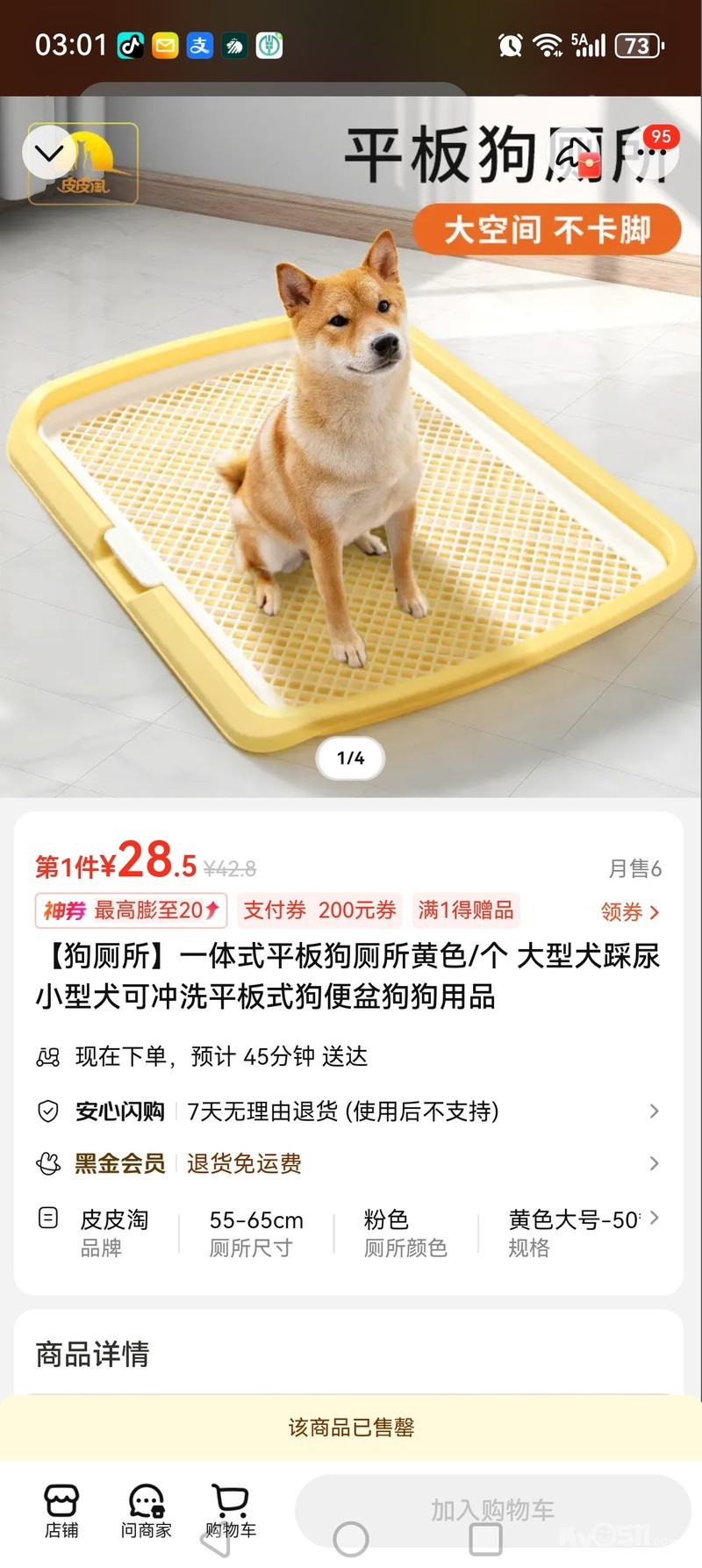Open the 神券 最高膨至20 coupon tag

point(131,910)
